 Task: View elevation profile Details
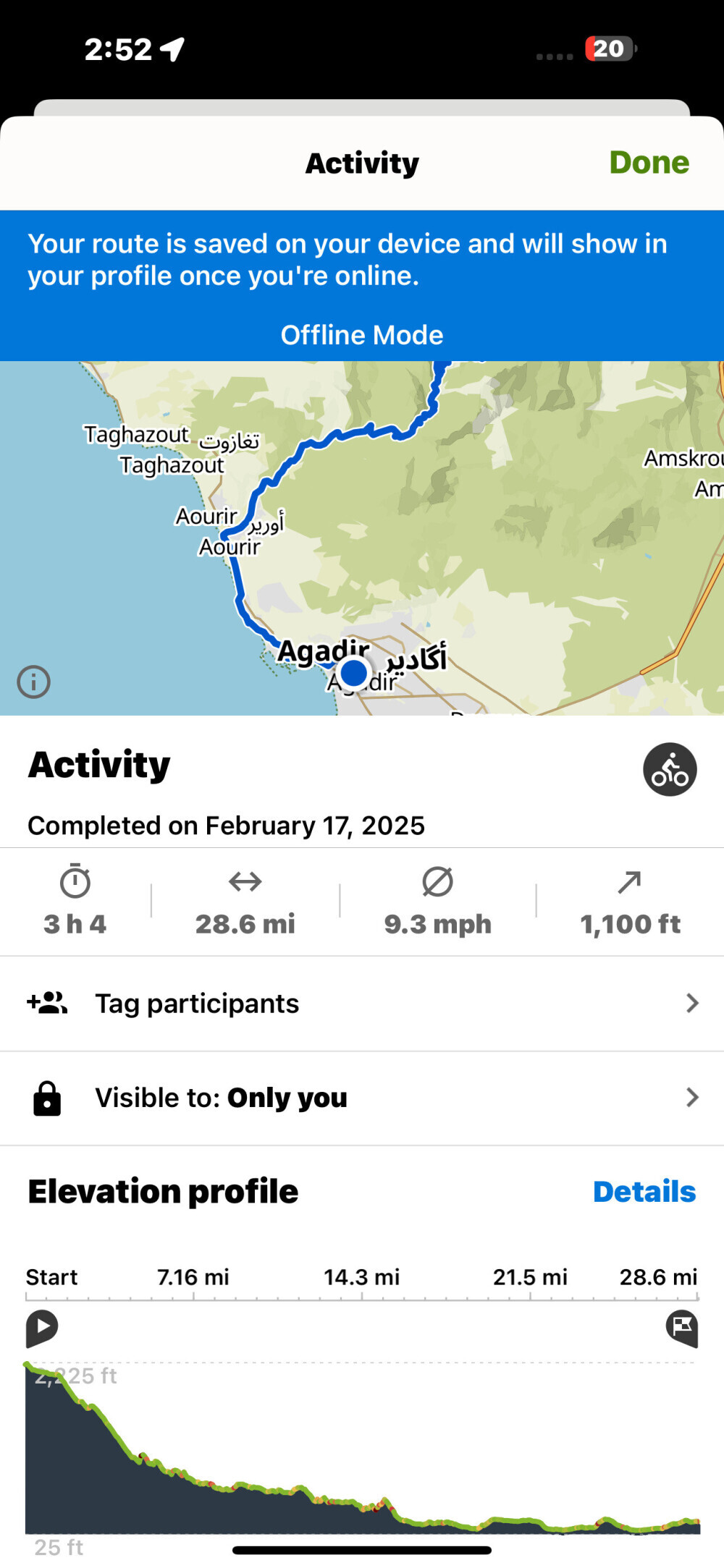644,1192
